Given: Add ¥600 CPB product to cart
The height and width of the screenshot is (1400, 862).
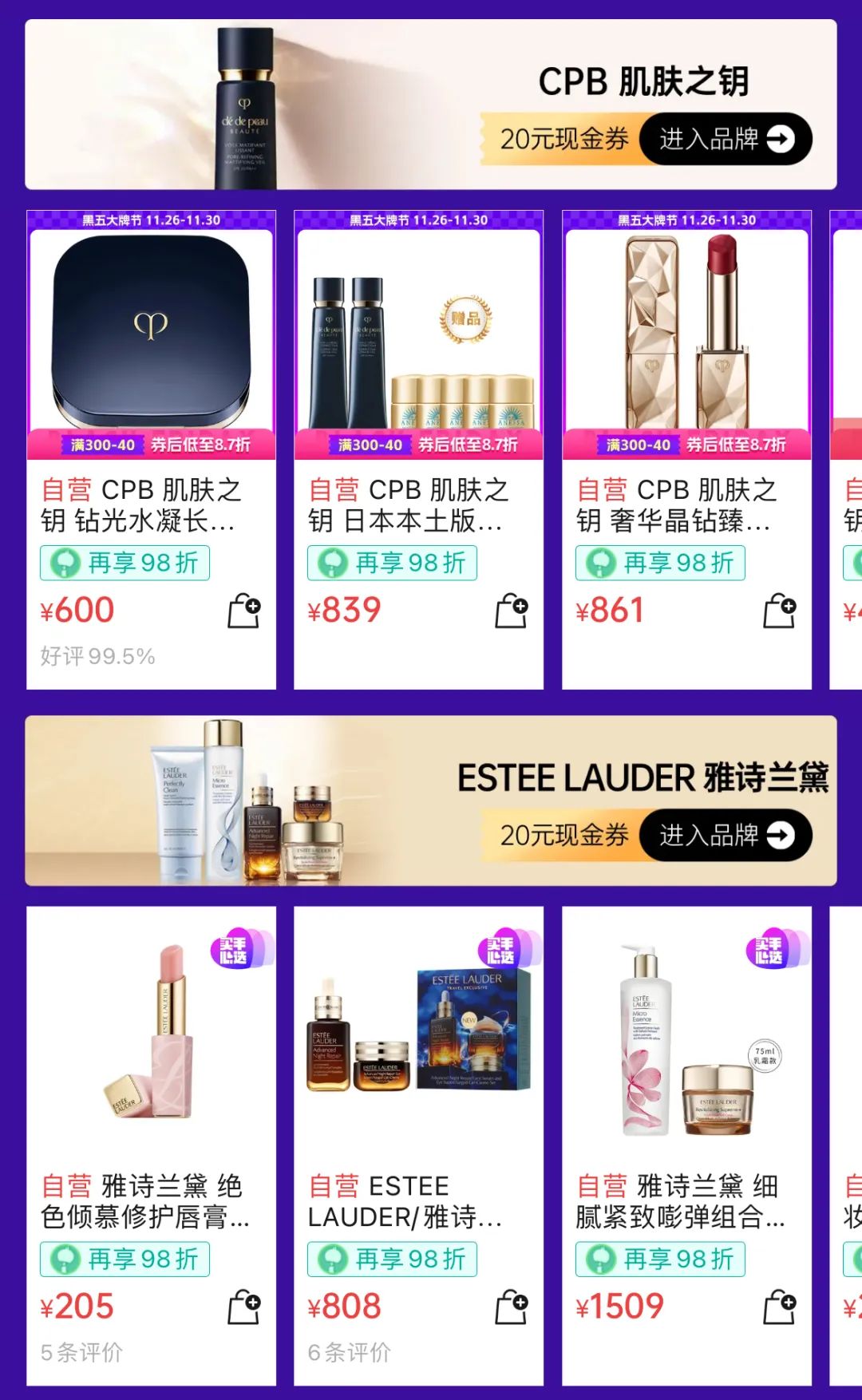Looking at the screenshot, I should coord(243,611).
